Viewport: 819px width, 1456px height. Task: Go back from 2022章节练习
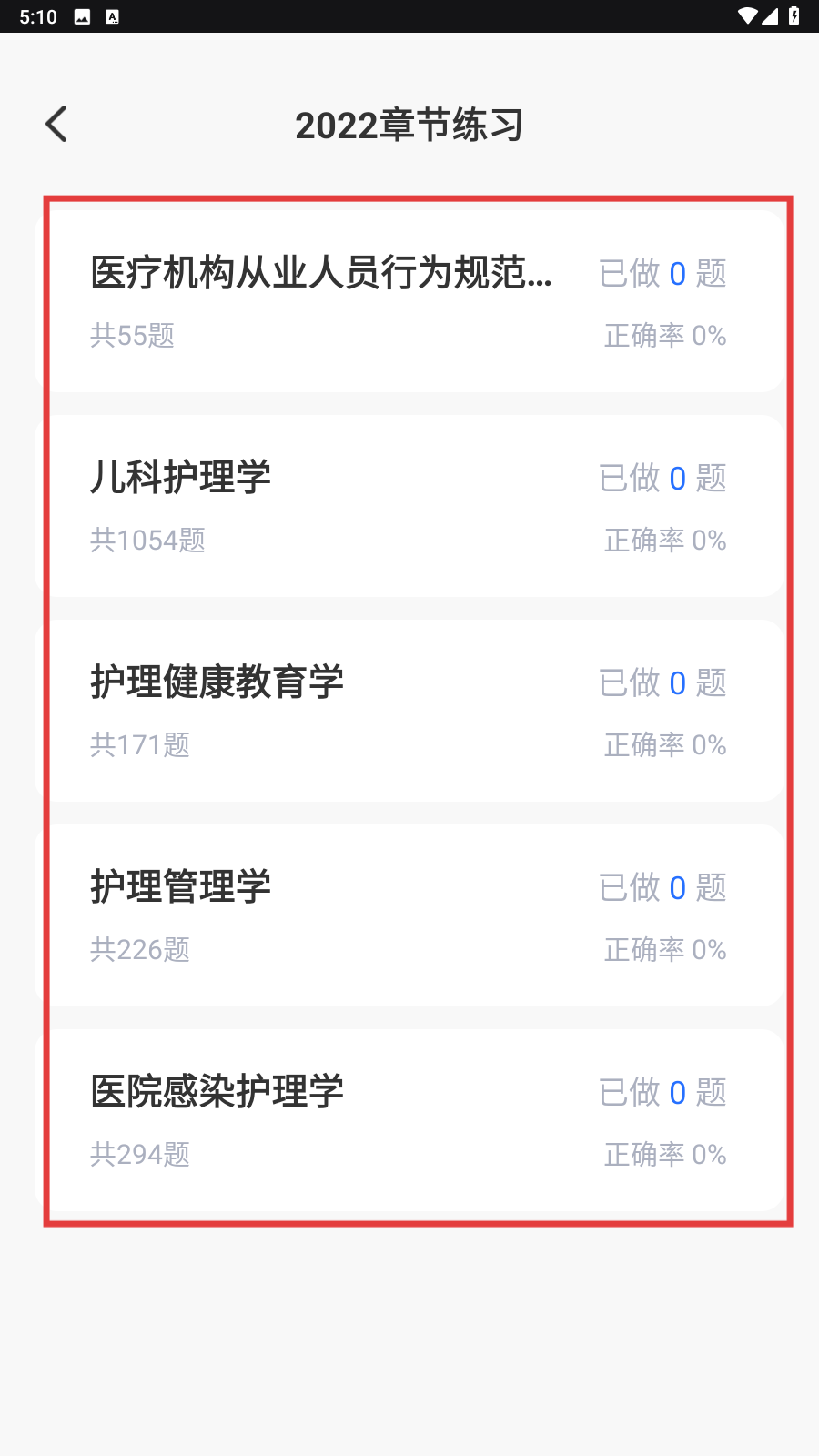point(56,125)
